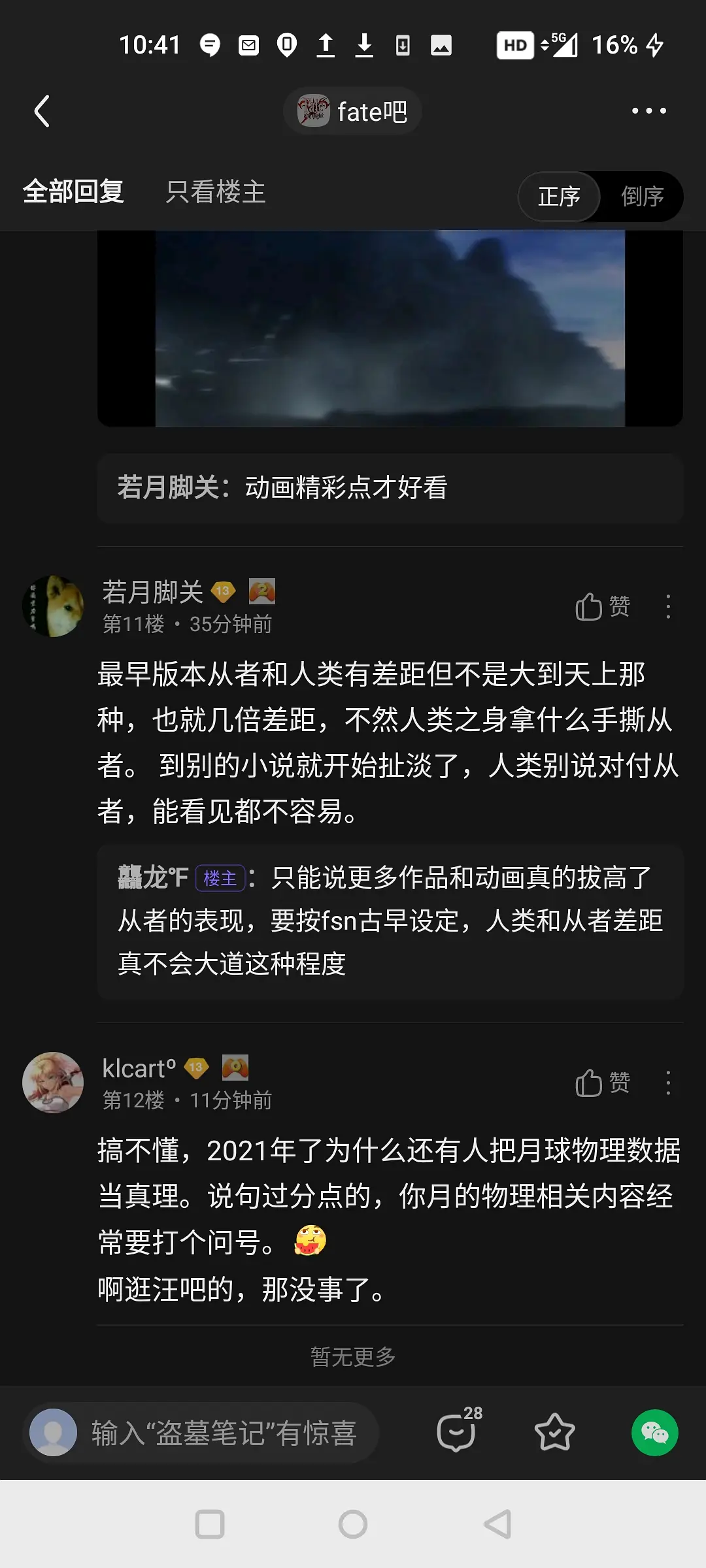Open 若月脚关's profile avatar

point(53,606)
